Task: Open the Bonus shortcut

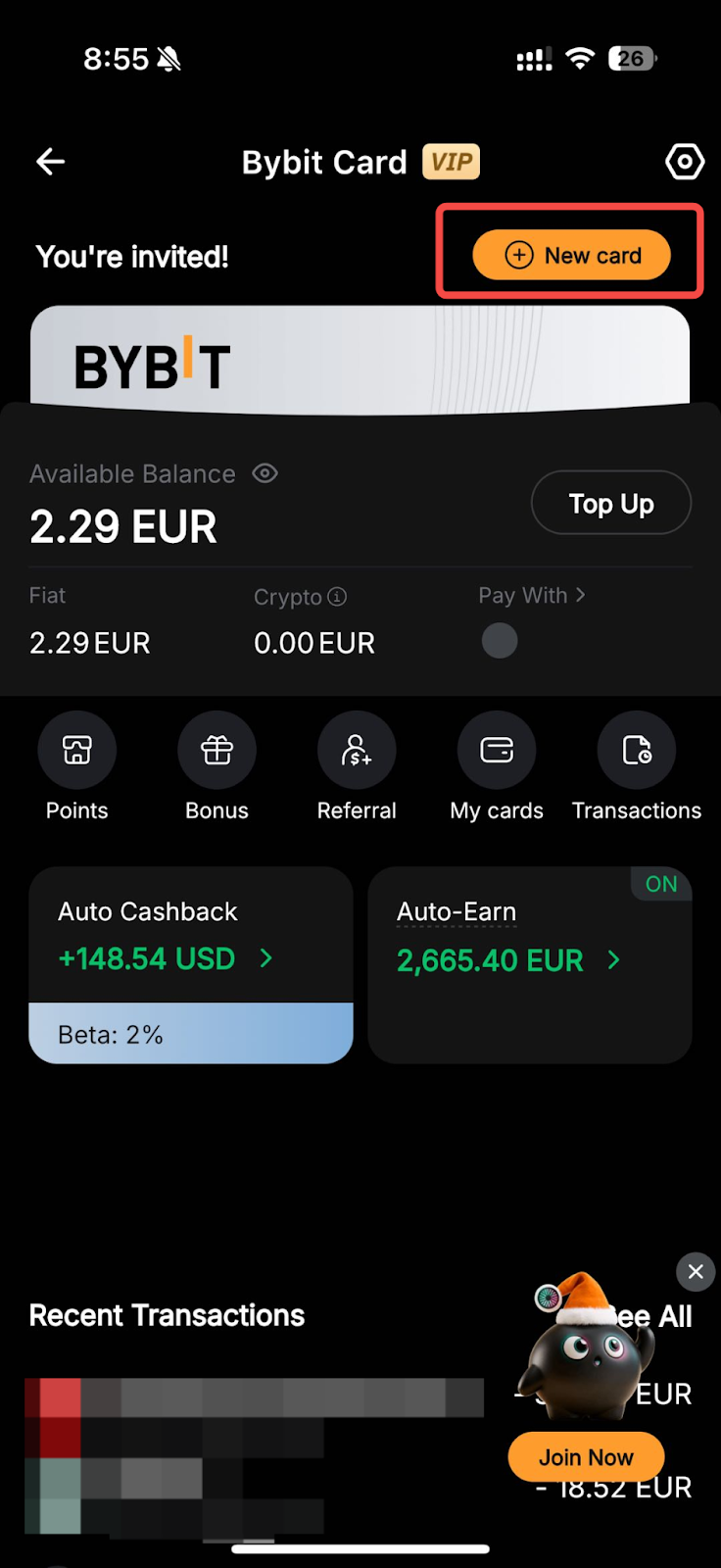Action: 216,751
